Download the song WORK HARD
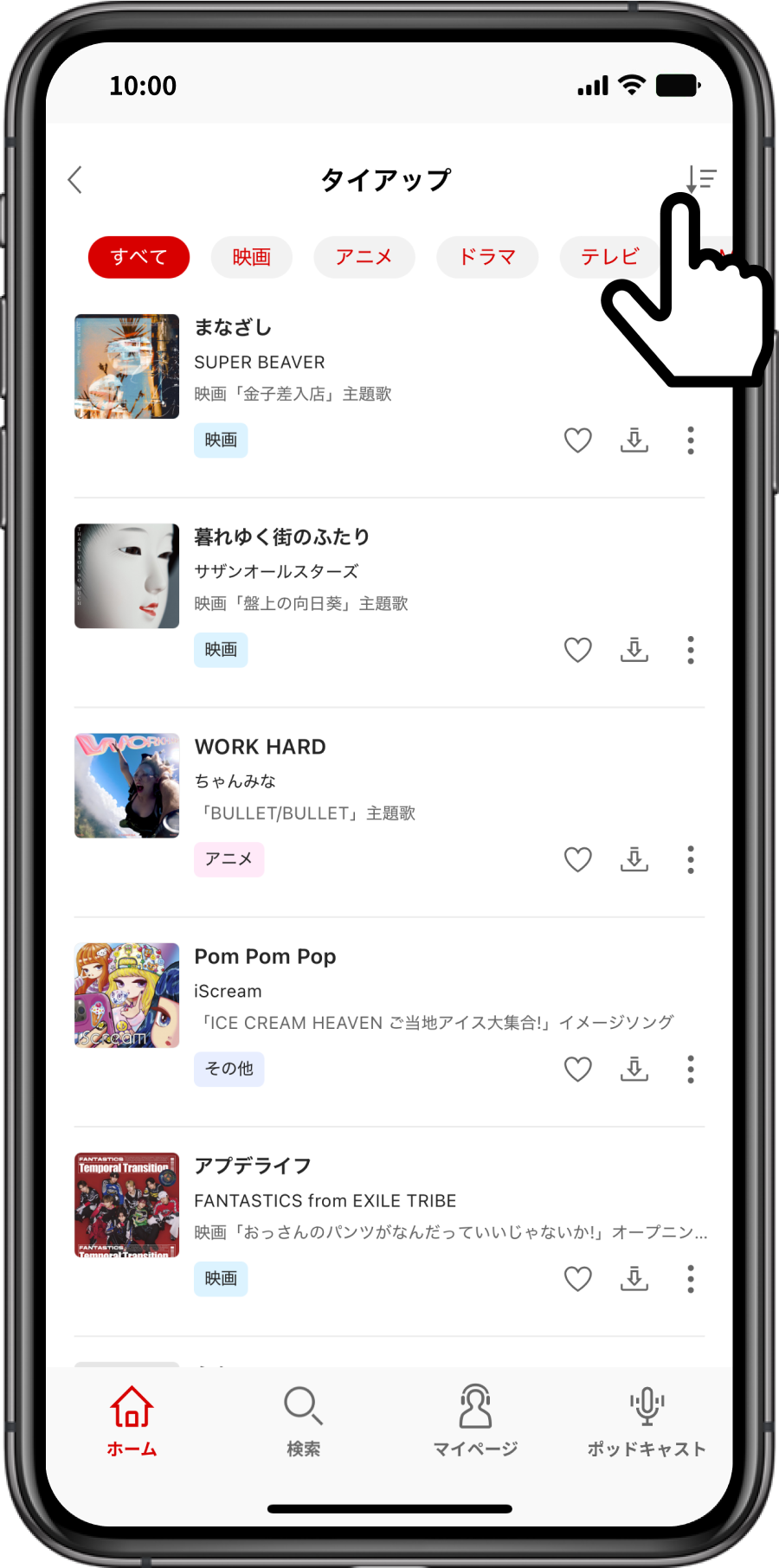The height and width of the screenshot is (1568, 779). tap(634, 859)
